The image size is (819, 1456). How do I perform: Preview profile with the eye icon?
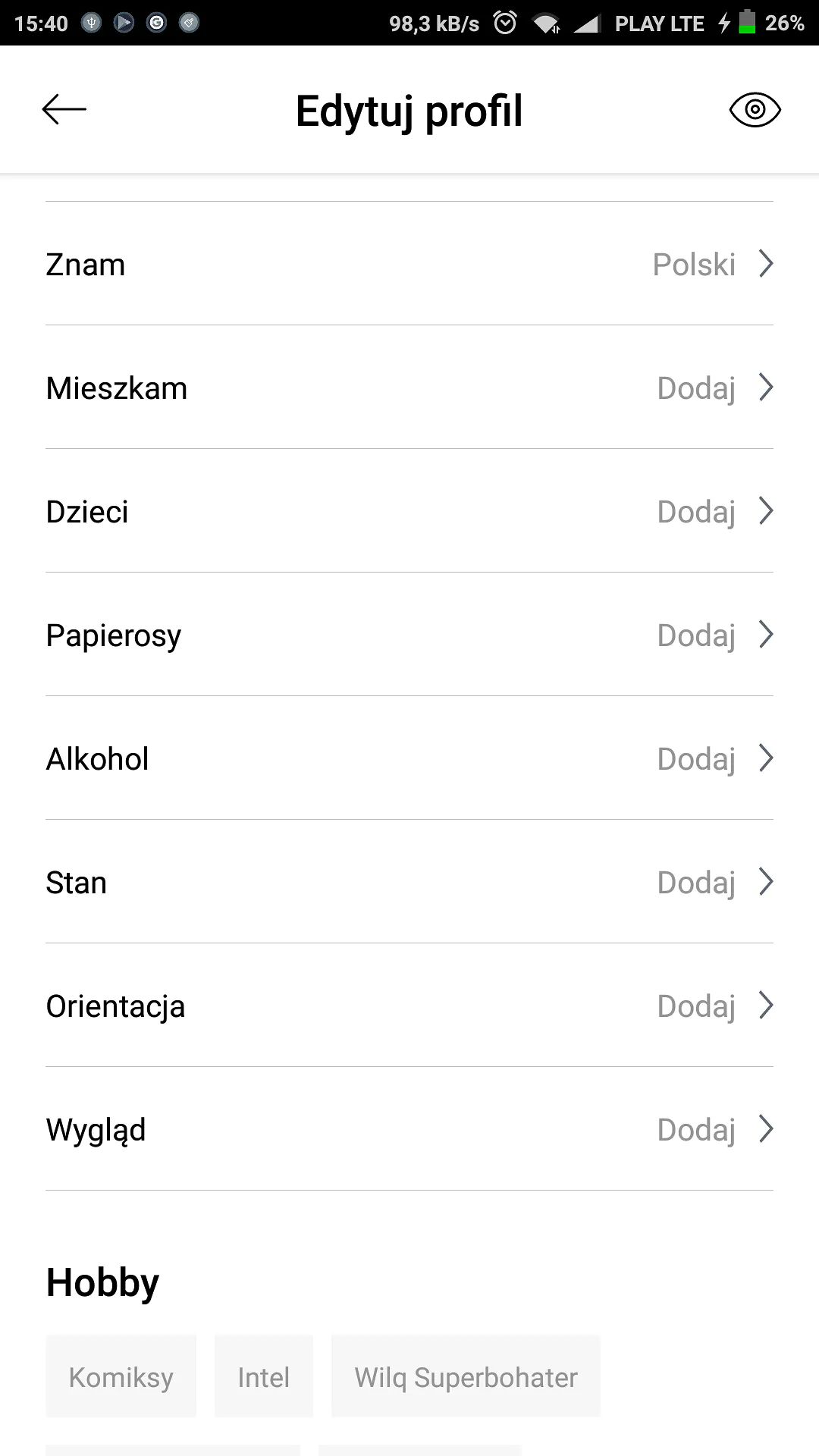click(755, 110)
